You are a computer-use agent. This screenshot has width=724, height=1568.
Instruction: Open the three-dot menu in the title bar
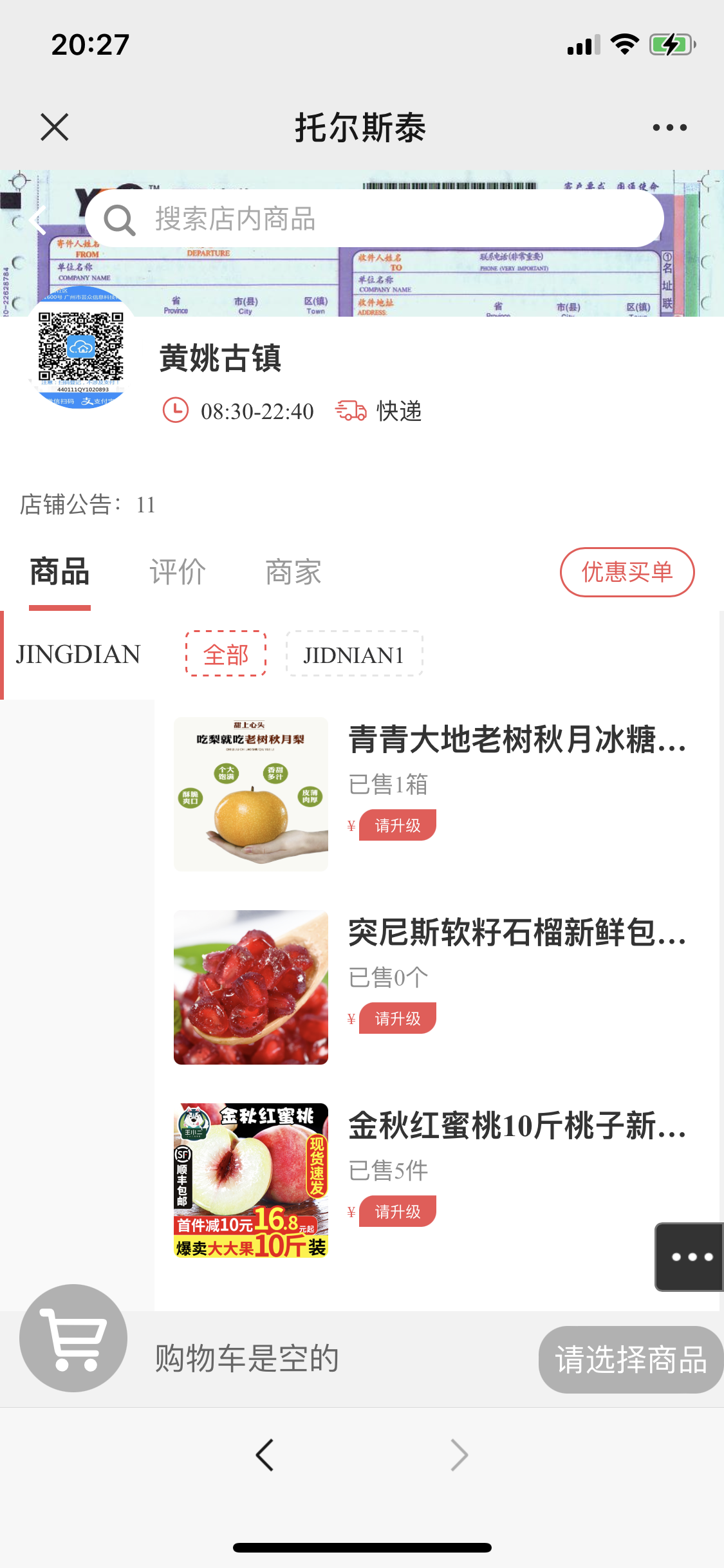[669, 127]
